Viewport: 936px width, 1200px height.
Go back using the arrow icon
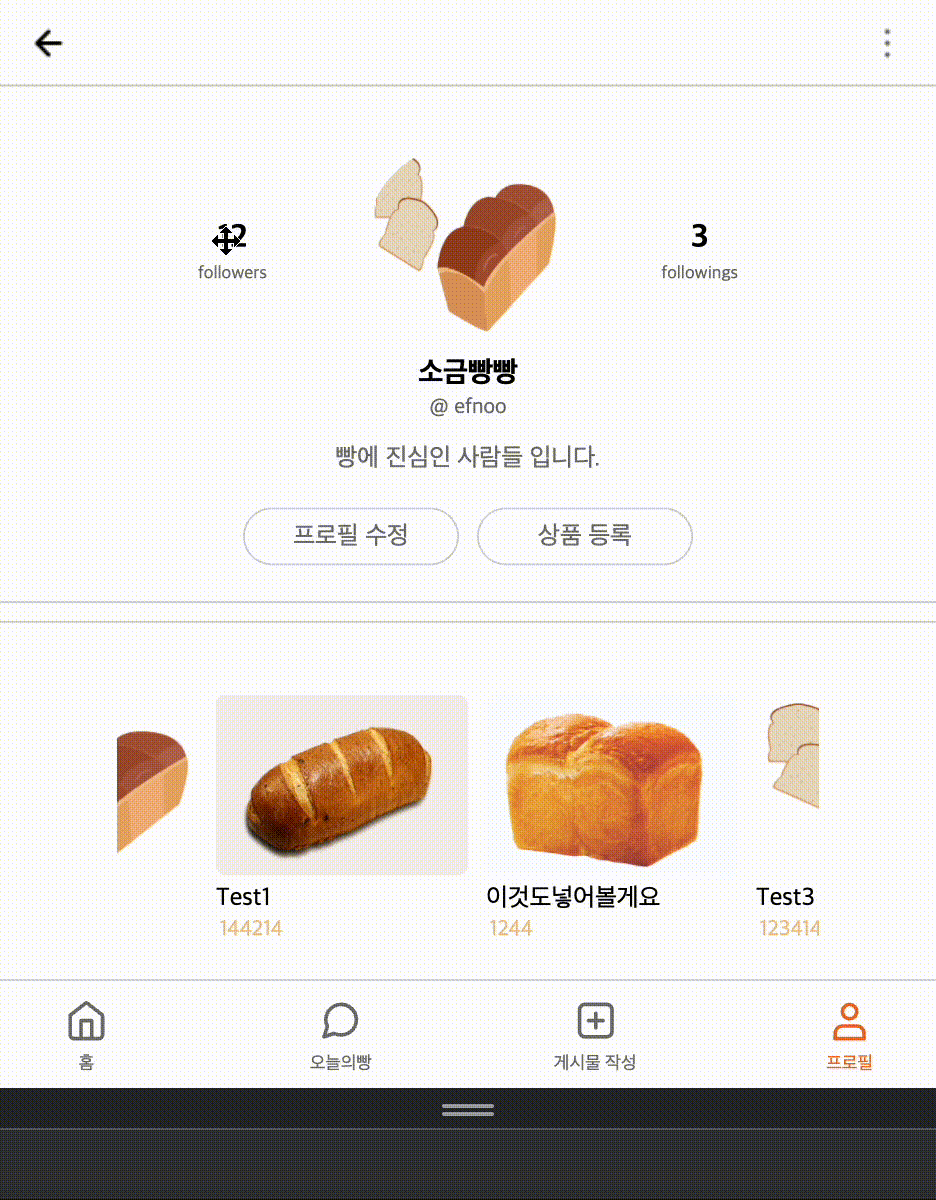click(x=48, y=44)
